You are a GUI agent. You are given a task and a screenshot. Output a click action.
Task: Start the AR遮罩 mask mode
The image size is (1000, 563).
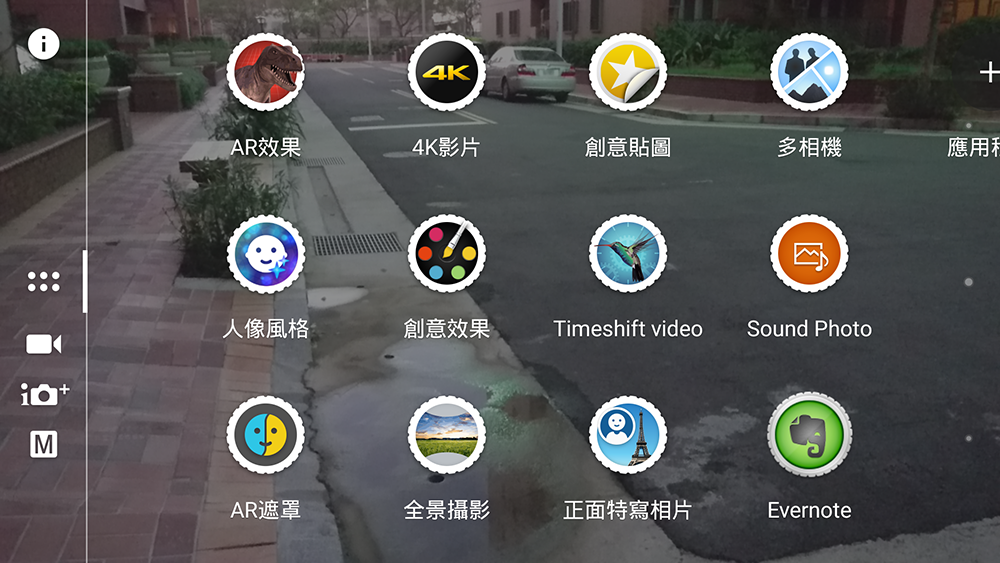[x=265, y=435]
